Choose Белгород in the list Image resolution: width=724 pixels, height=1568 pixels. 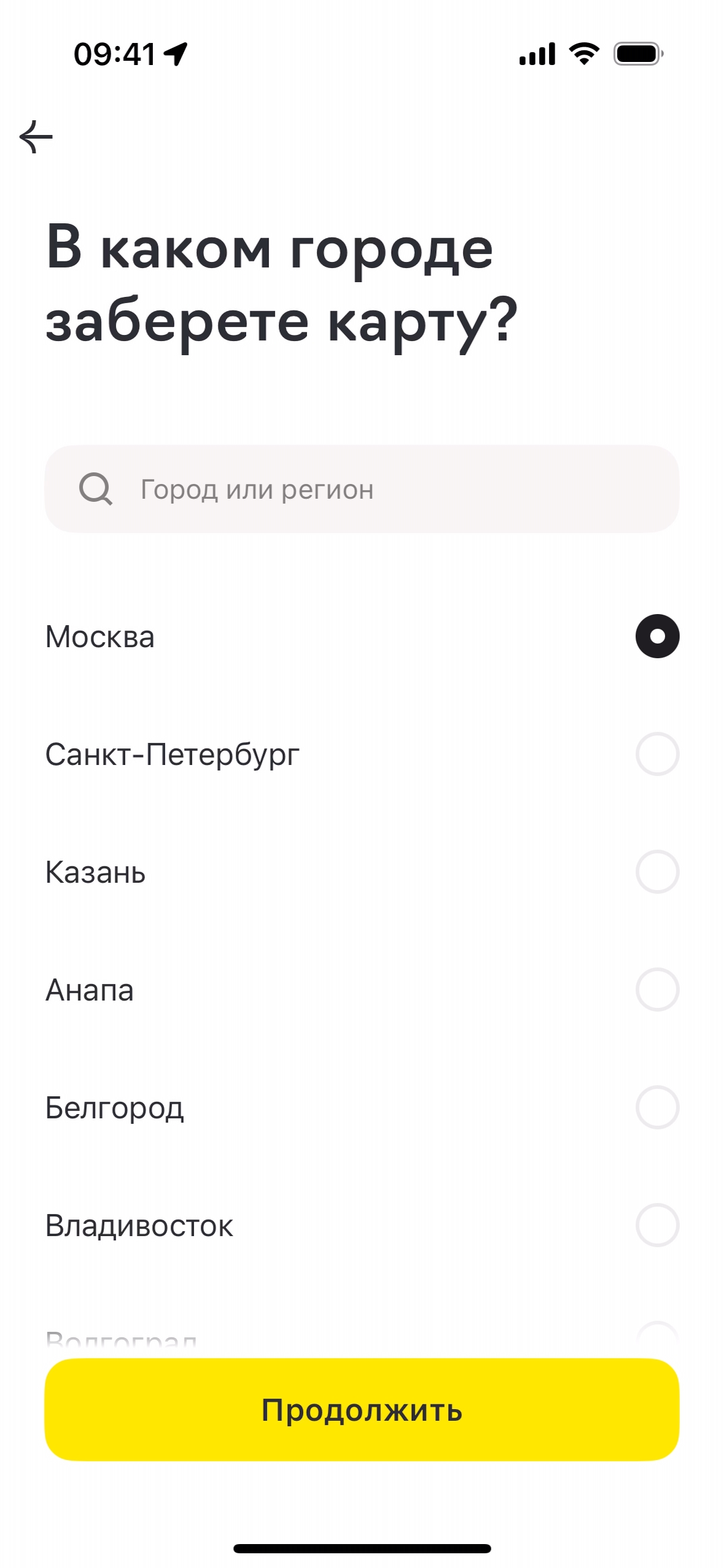[x=657, y=1107]
